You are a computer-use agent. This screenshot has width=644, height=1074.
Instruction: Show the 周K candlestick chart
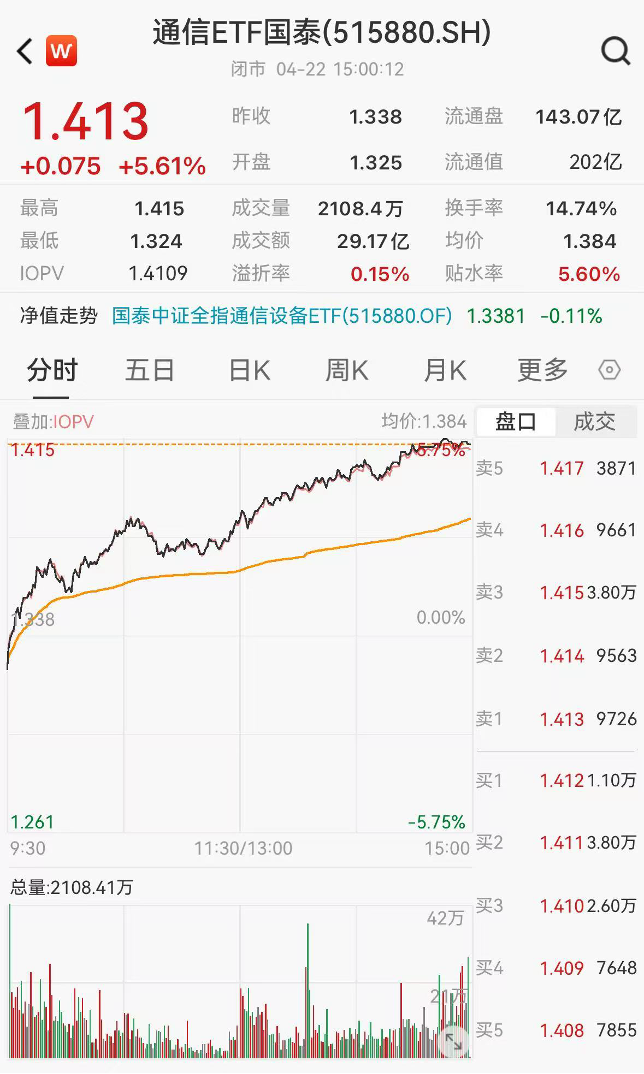pyautogui.click(x=347, y=370)
